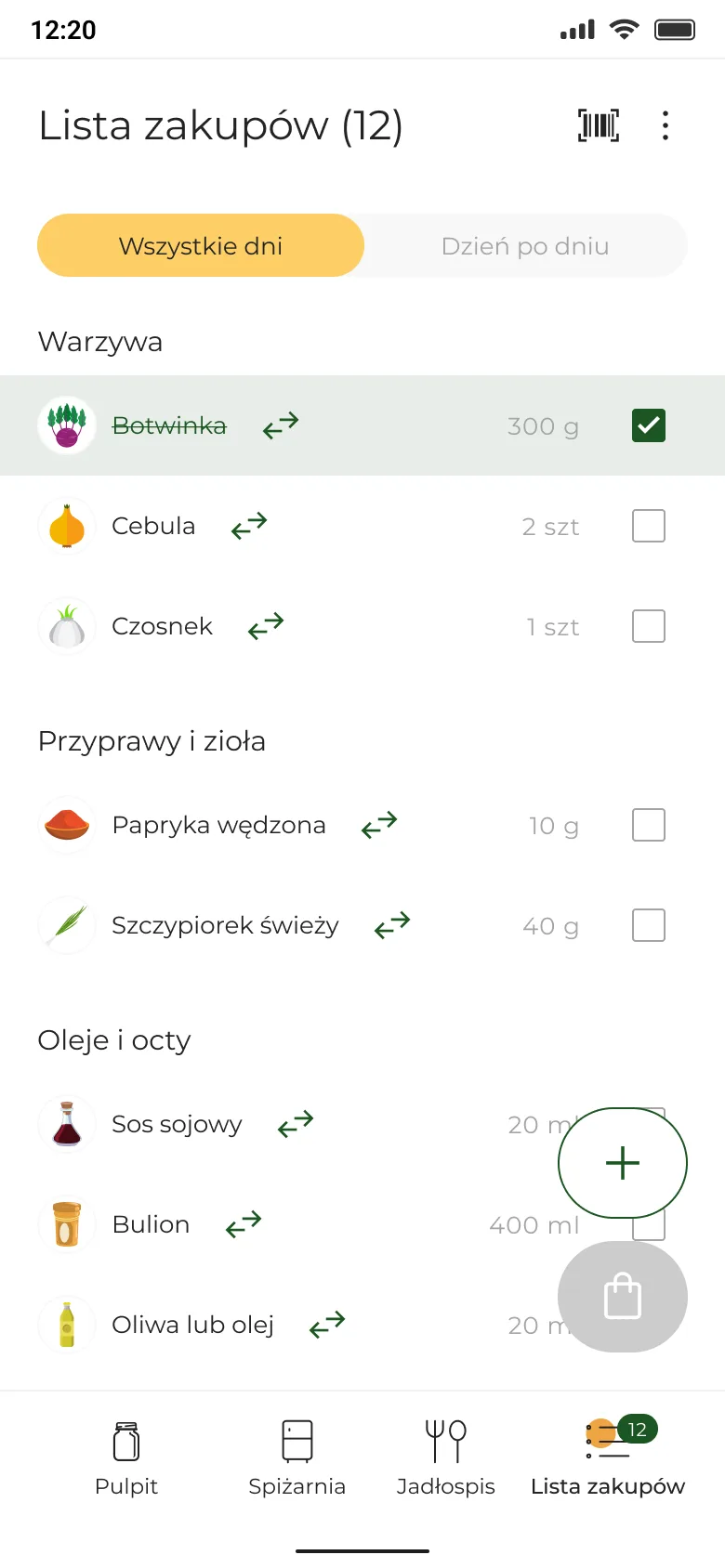Viewport: 725px width, 1568px height.
Task: Mark Szczypiorek świeży as bought
Action: coord(648,925)
